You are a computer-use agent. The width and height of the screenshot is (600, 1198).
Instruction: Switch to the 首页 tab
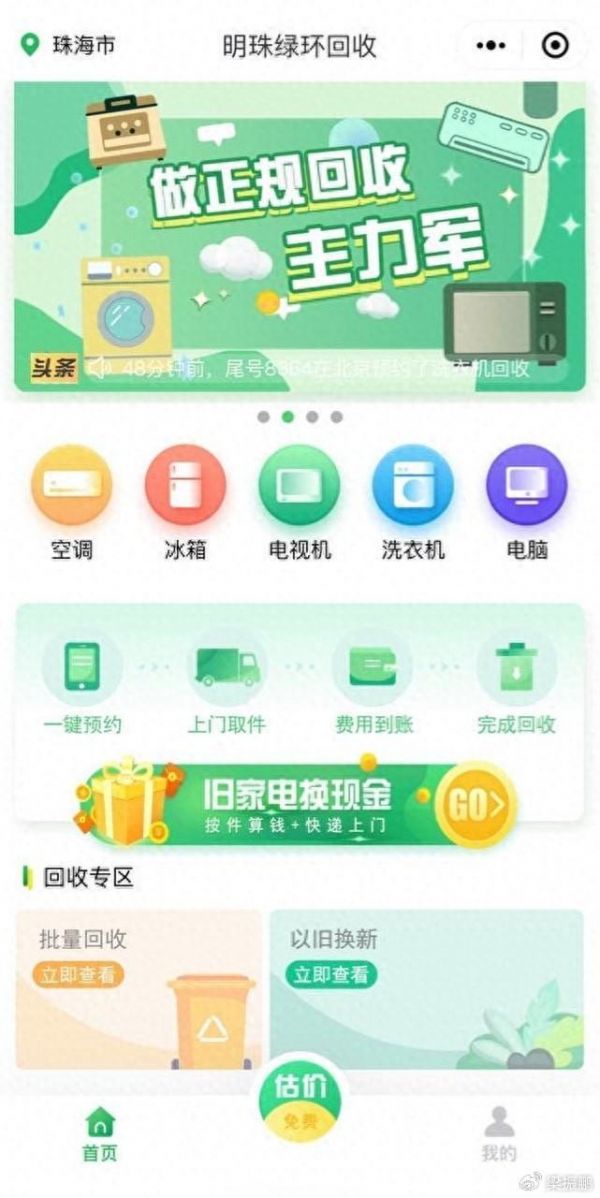point(100,1134)
